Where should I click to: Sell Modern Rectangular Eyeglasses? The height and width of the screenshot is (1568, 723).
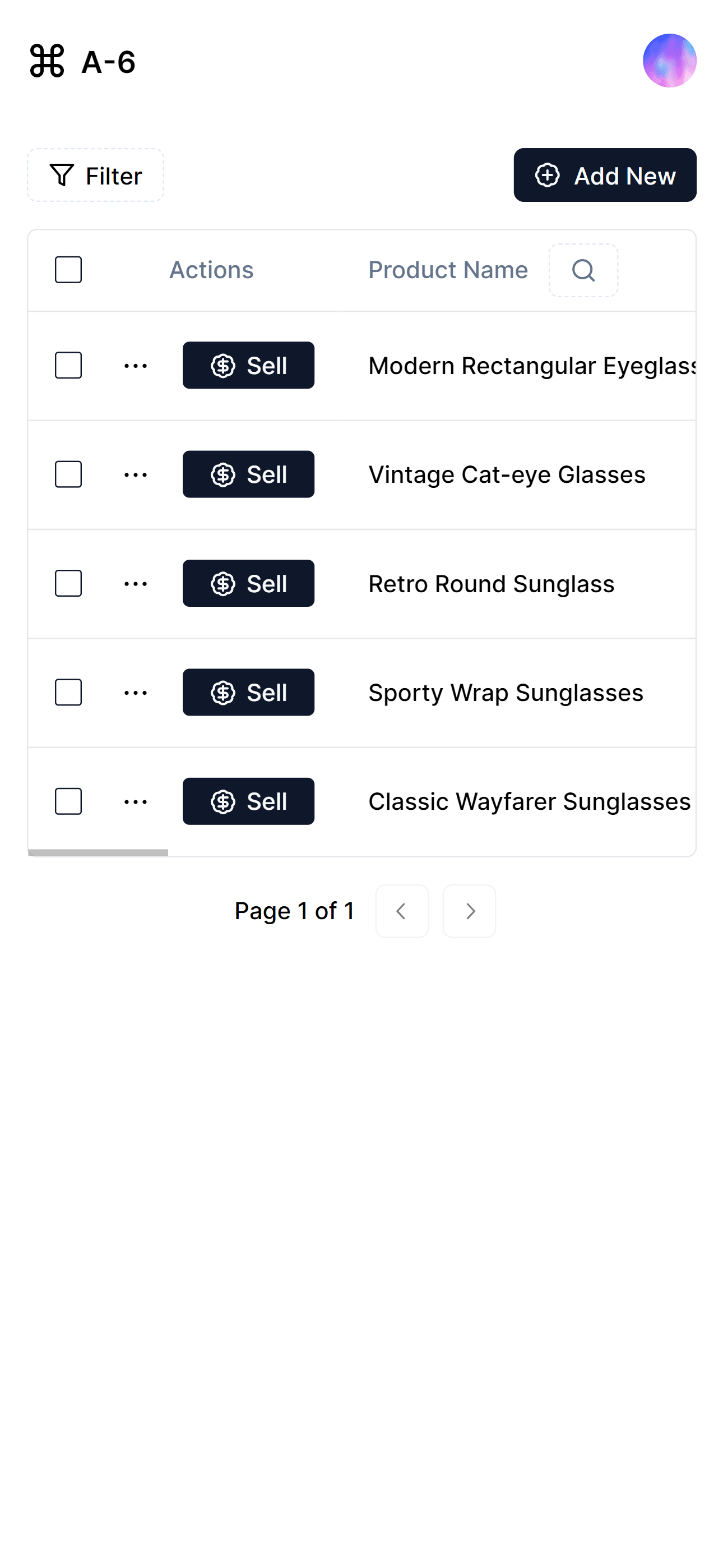(248, 365)
